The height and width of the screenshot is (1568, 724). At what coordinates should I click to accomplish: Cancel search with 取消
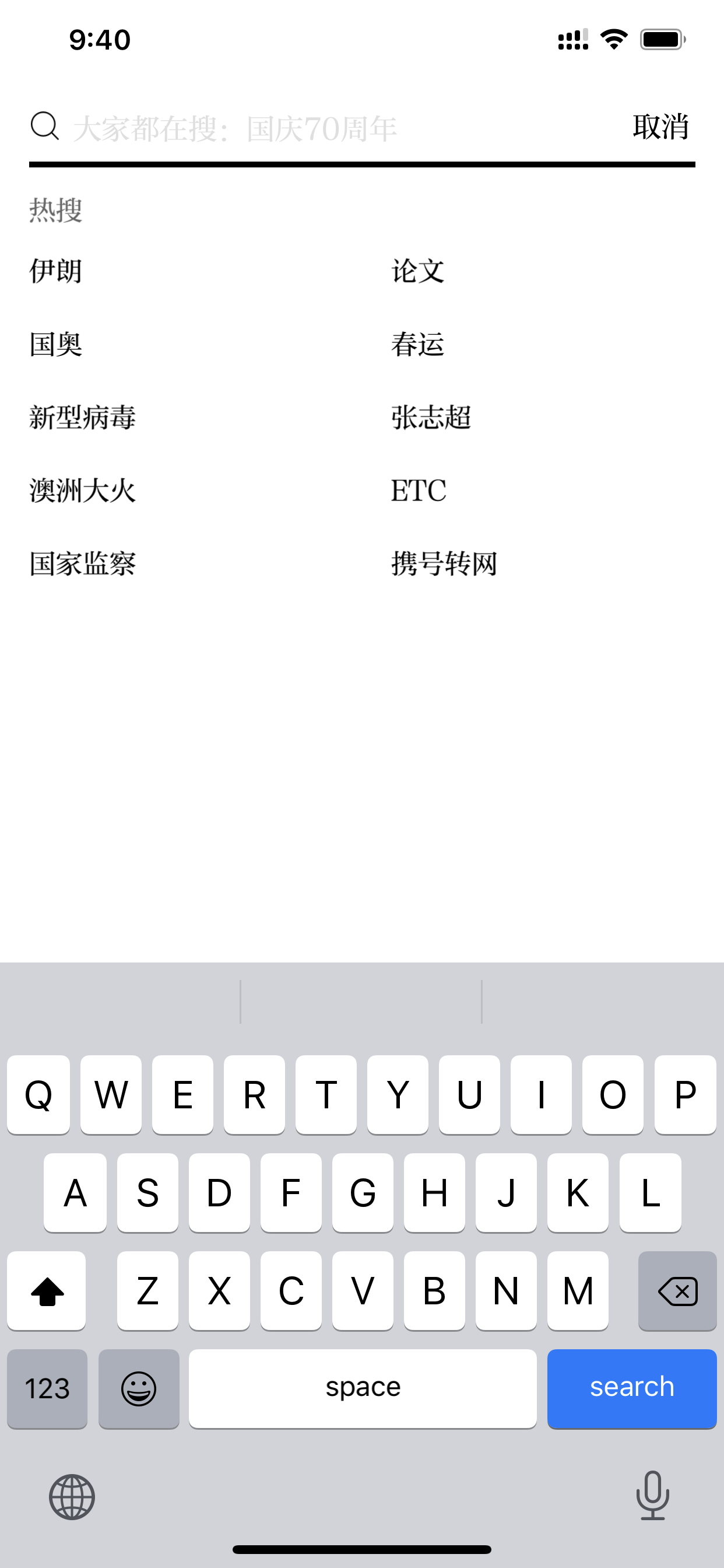pyautogui.click(x=660, y=127)
